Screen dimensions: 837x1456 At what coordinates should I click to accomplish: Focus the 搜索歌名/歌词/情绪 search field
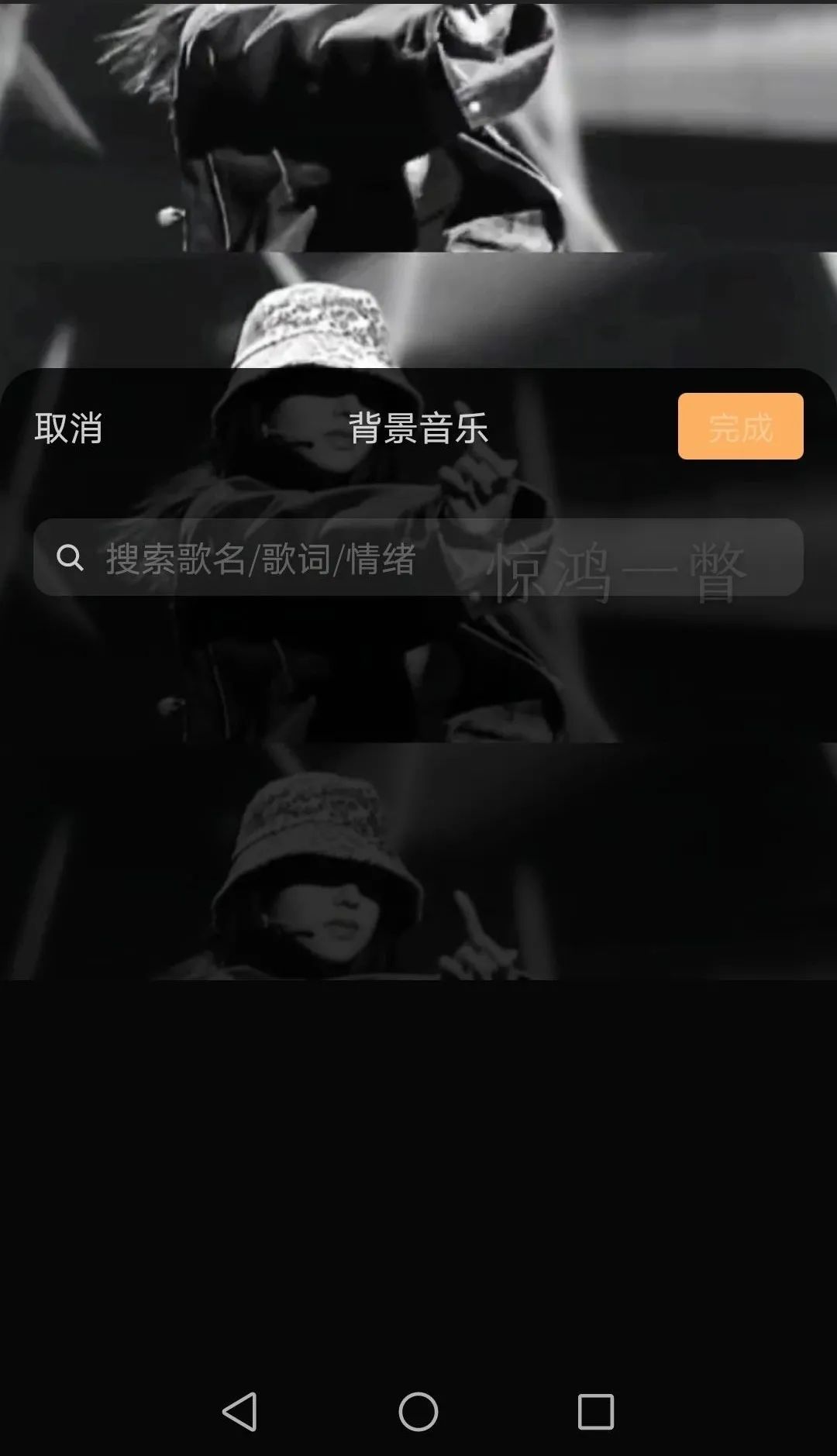pos(418,558)
